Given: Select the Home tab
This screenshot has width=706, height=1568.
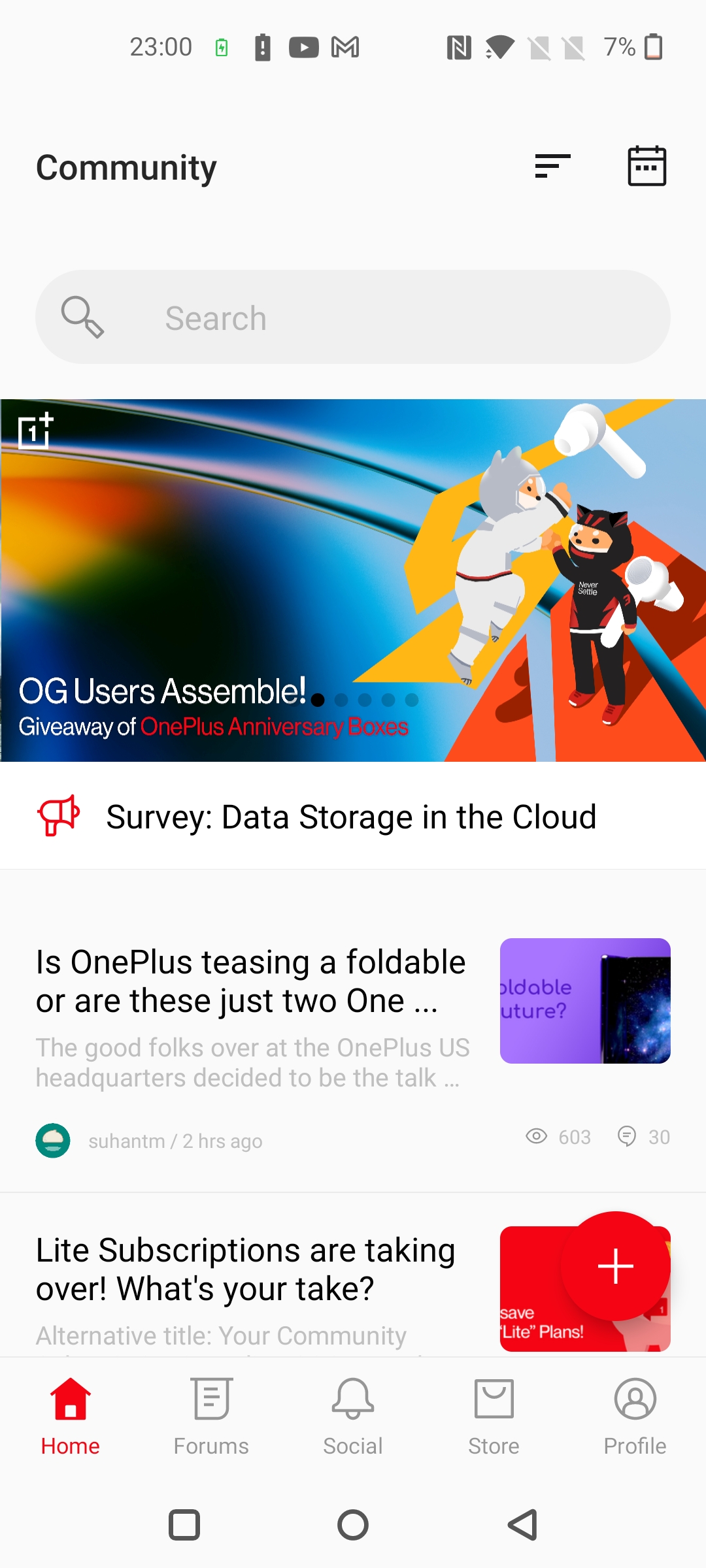Looking at the screenshot, I should (x=70, y=1416).
